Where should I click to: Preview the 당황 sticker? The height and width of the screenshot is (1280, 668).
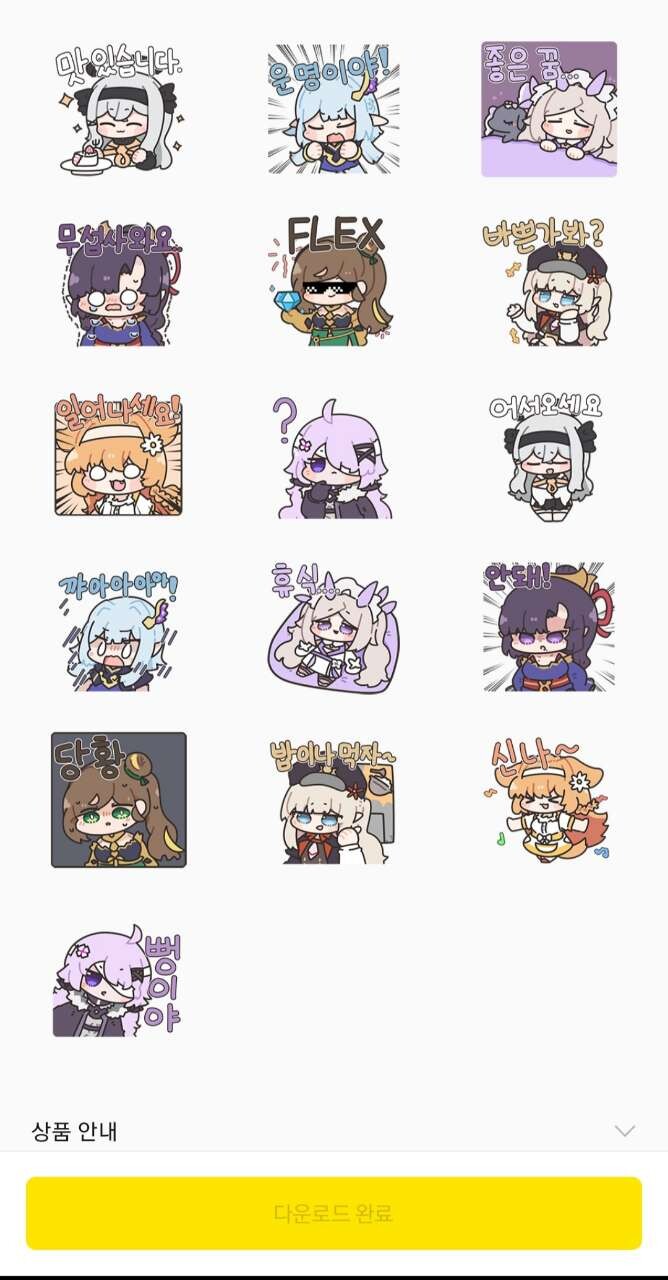(x=118, y=800)
